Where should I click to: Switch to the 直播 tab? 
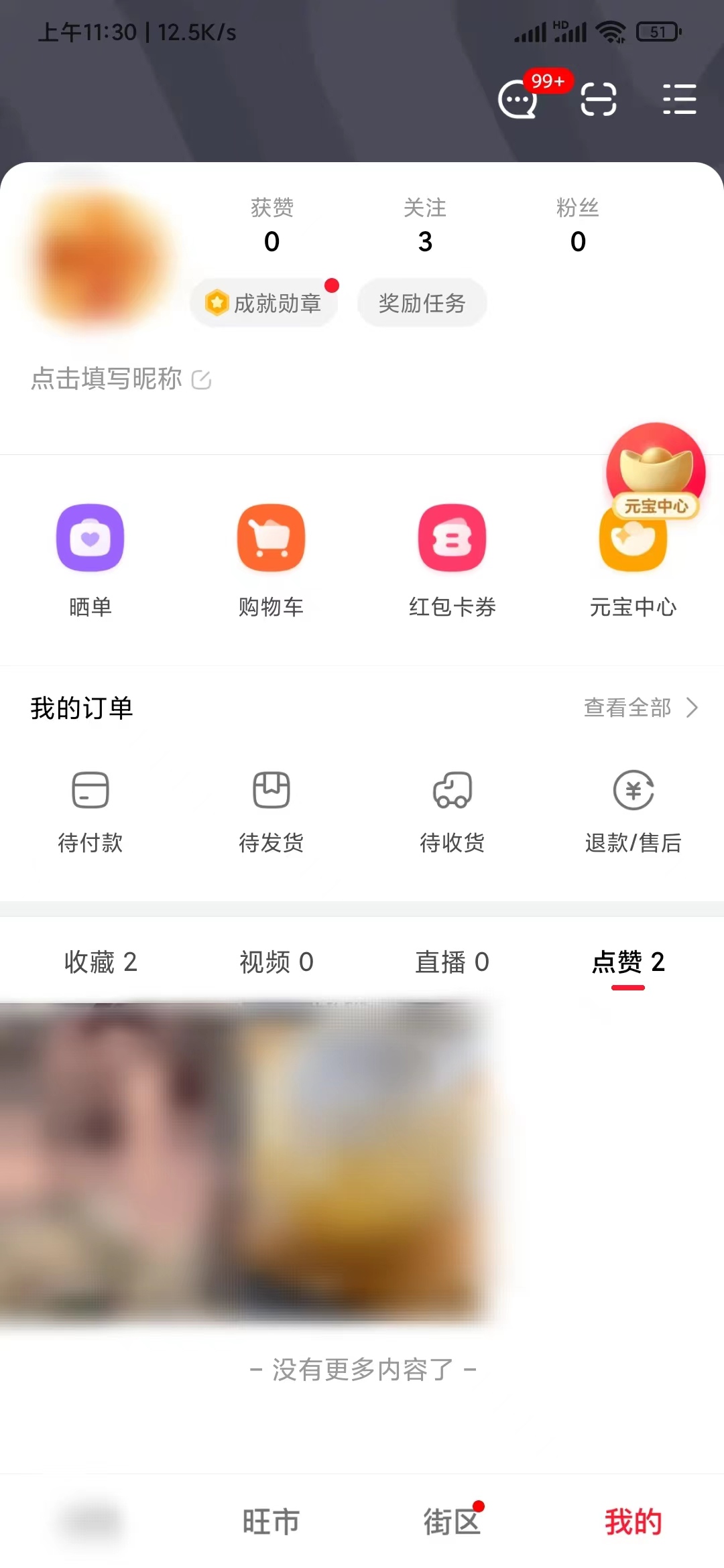(x=453, y=962)
